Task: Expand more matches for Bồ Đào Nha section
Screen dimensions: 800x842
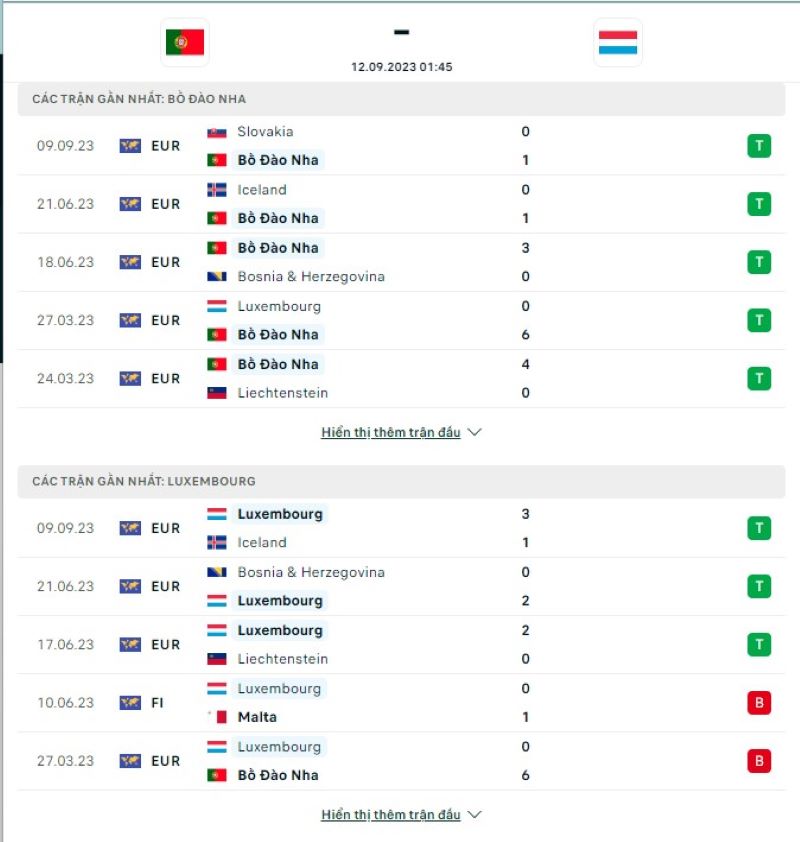Action: 390,432
